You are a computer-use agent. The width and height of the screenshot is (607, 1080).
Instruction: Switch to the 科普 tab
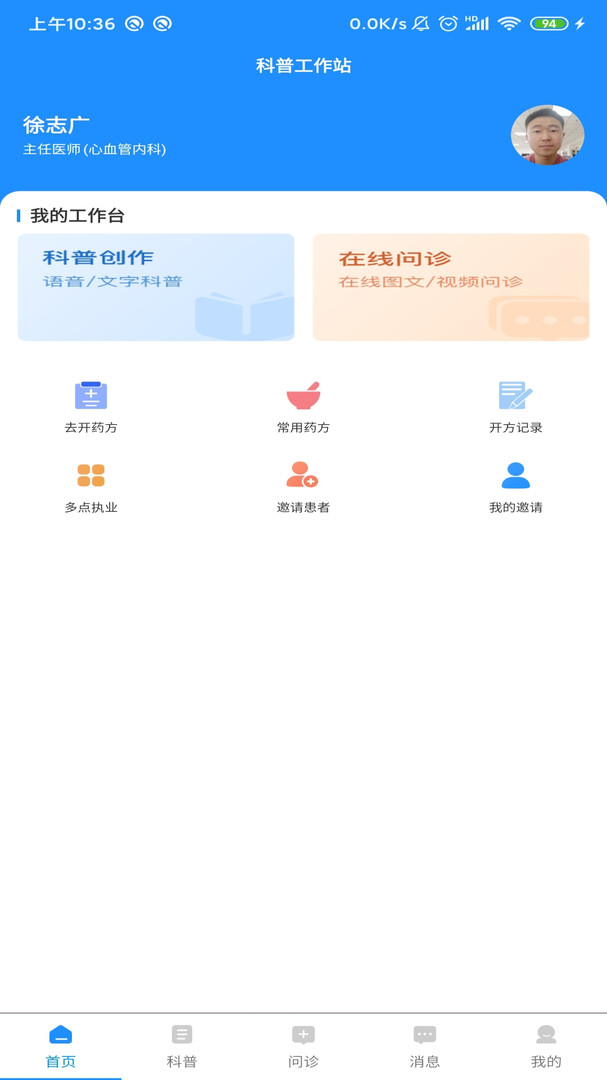click(x=182, y=1046)
